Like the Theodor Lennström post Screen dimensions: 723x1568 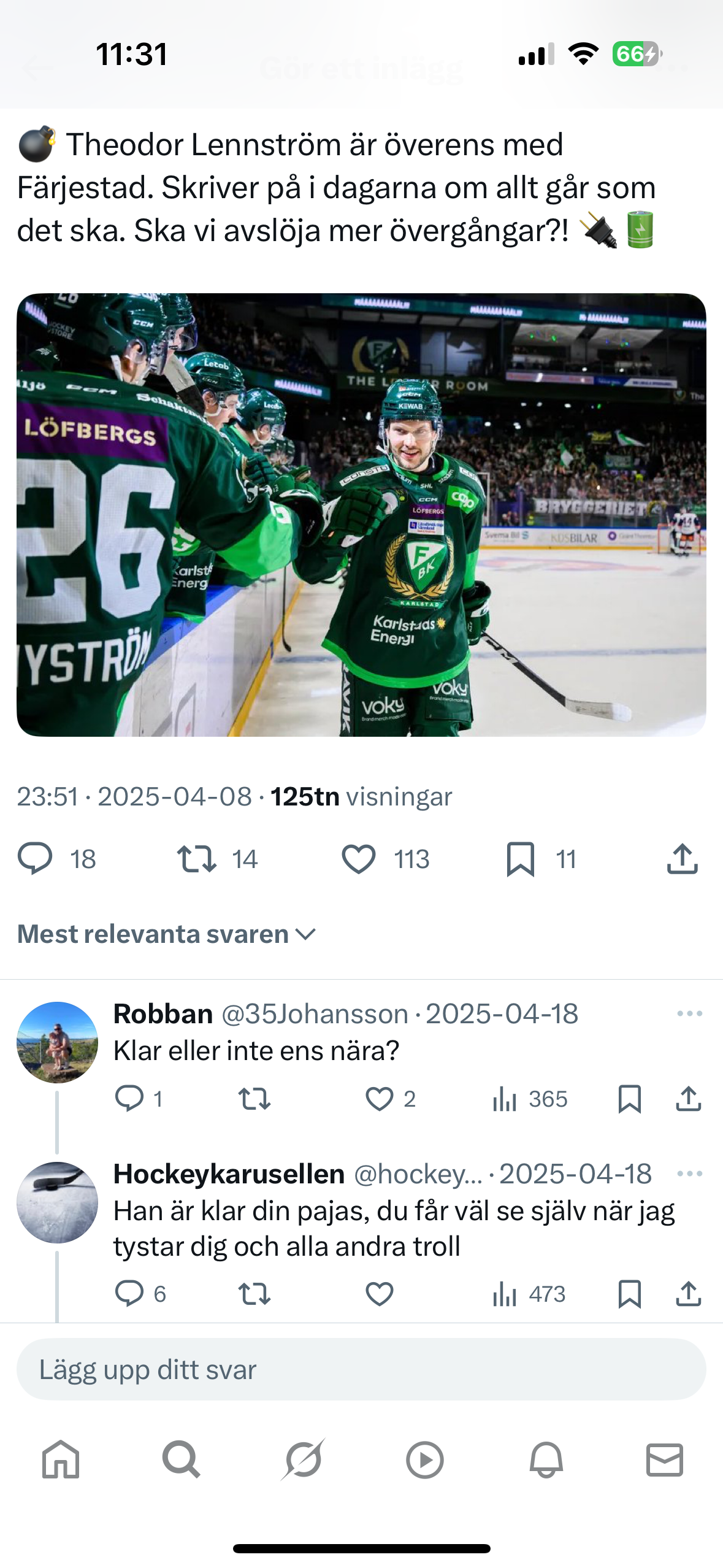[x=359, y=859]
